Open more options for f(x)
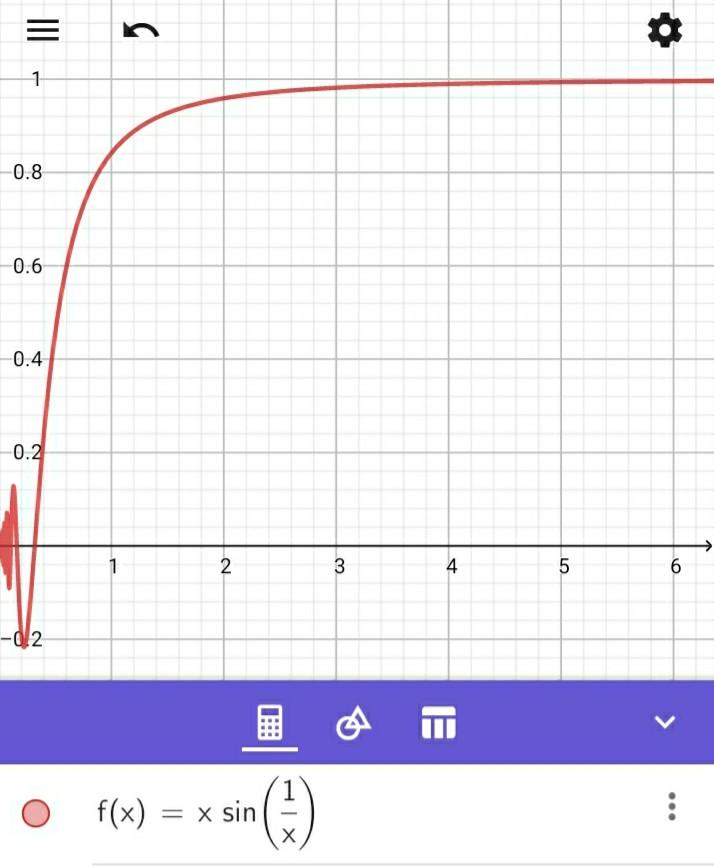 coord(672,806)
